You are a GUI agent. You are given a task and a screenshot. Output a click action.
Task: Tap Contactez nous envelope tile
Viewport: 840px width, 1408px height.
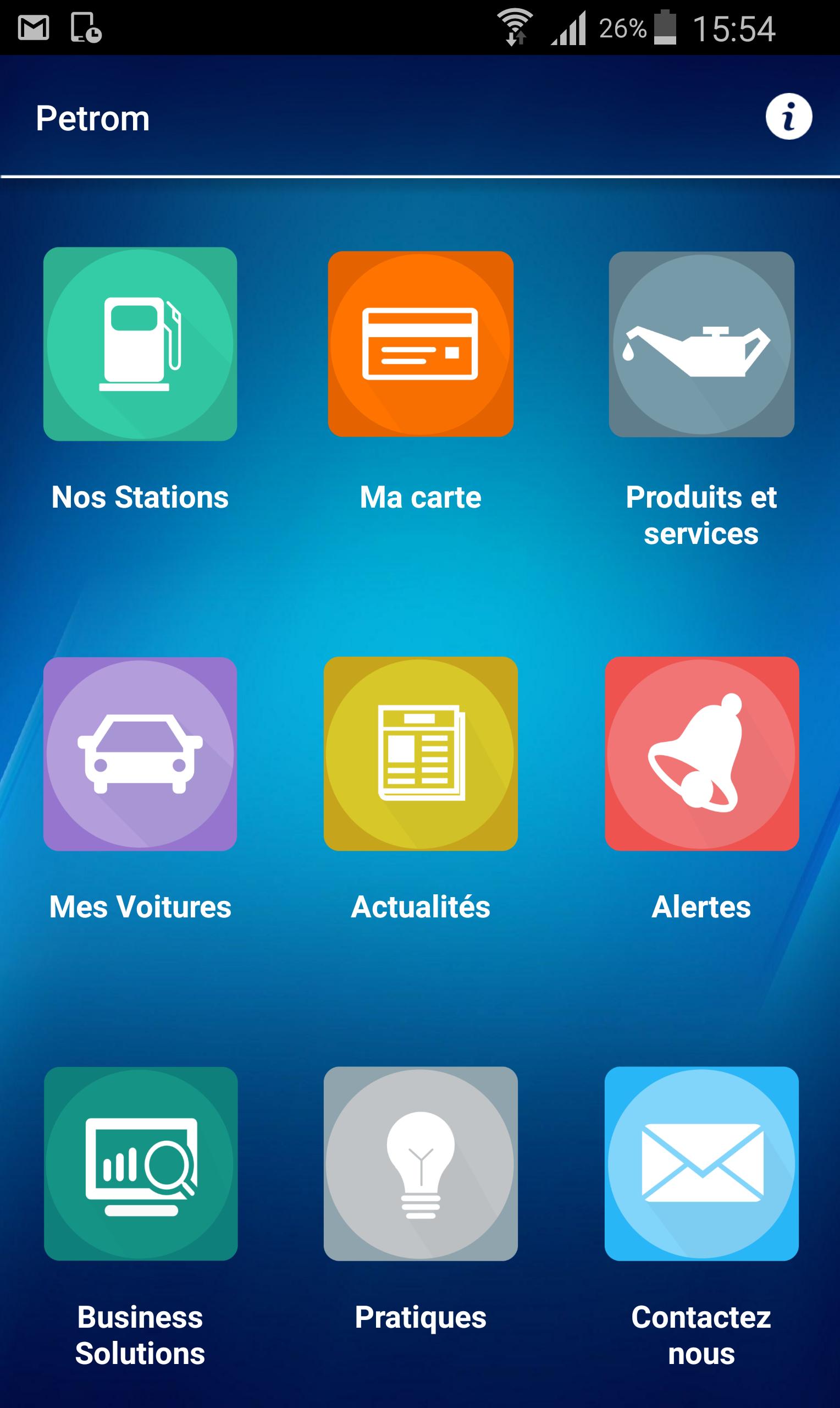(701, 1163)
